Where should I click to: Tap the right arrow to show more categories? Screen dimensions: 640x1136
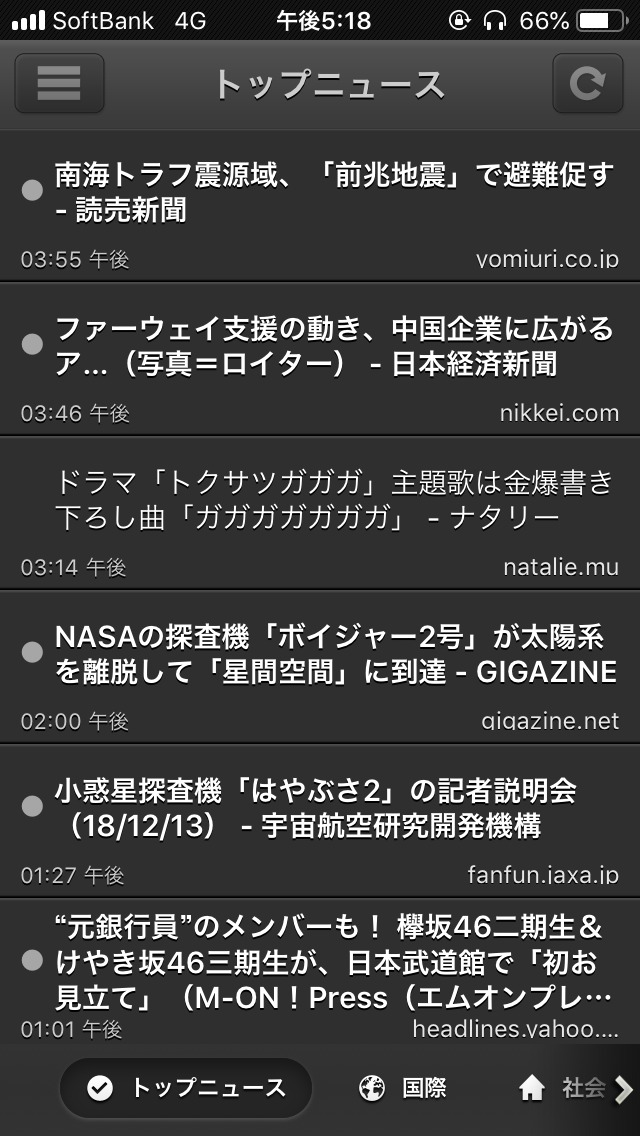click(x=624, y=1088)
